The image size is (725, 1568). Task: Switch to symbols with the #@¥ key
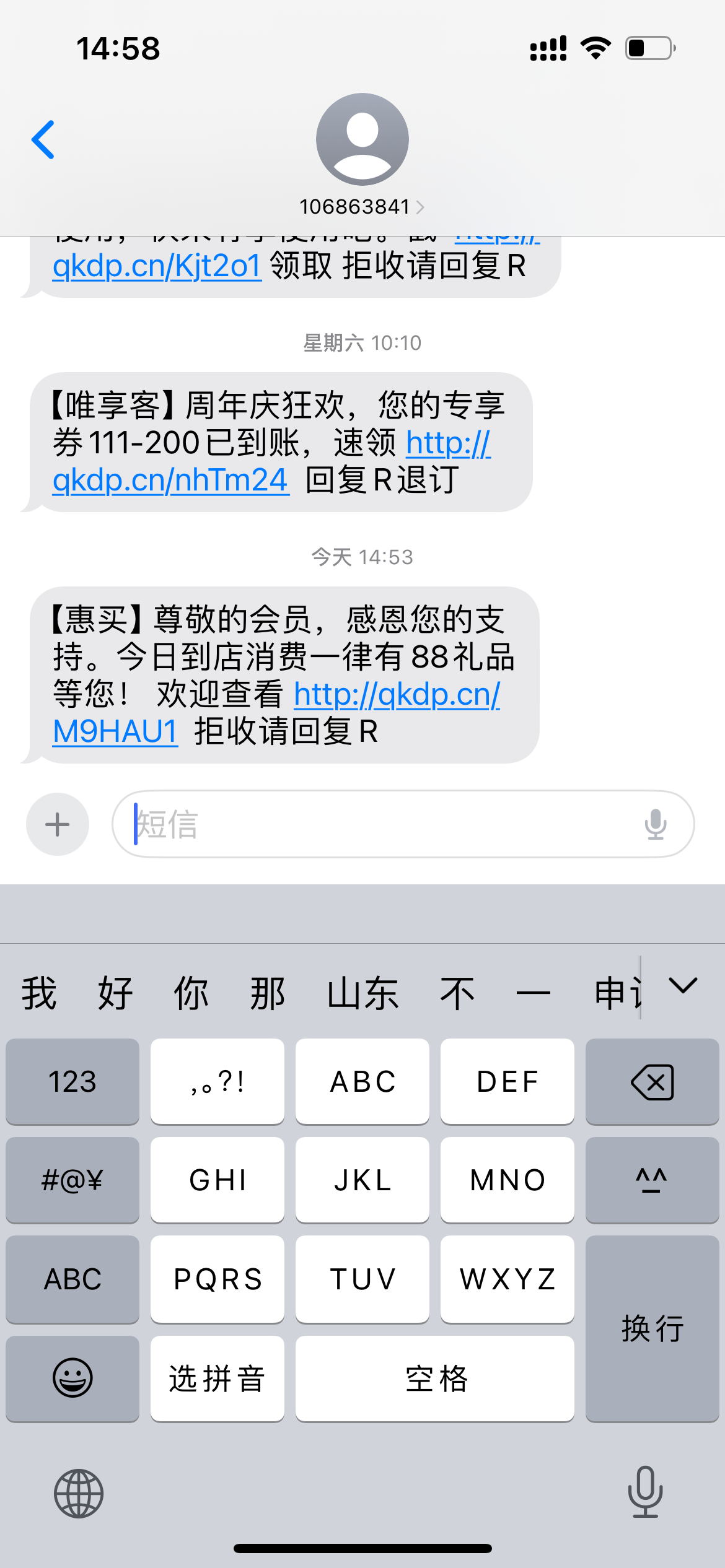[72, 1180]
